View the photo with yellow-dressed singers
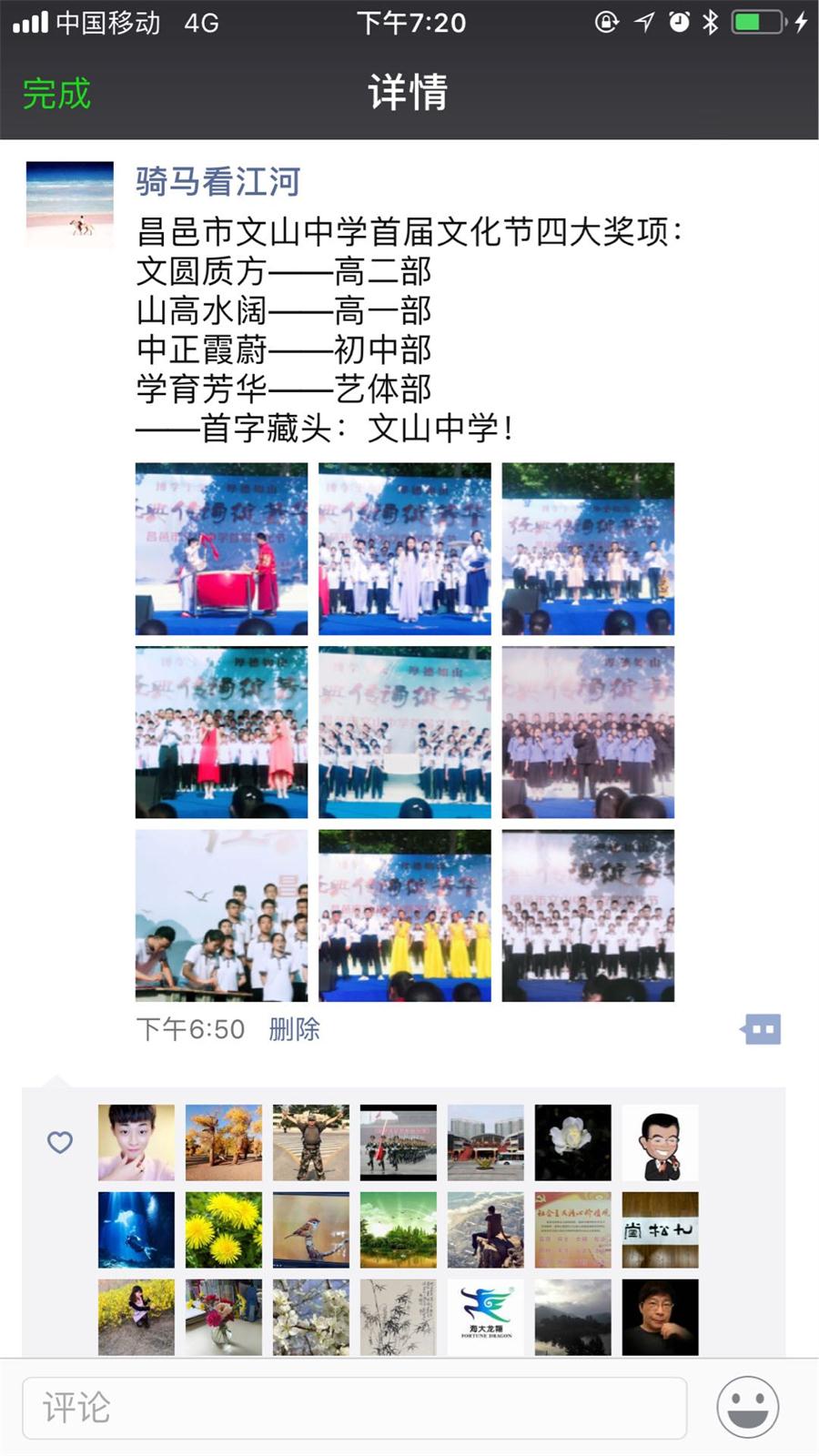The width and height of the screenshot is (819, 1456). [405, 915]
